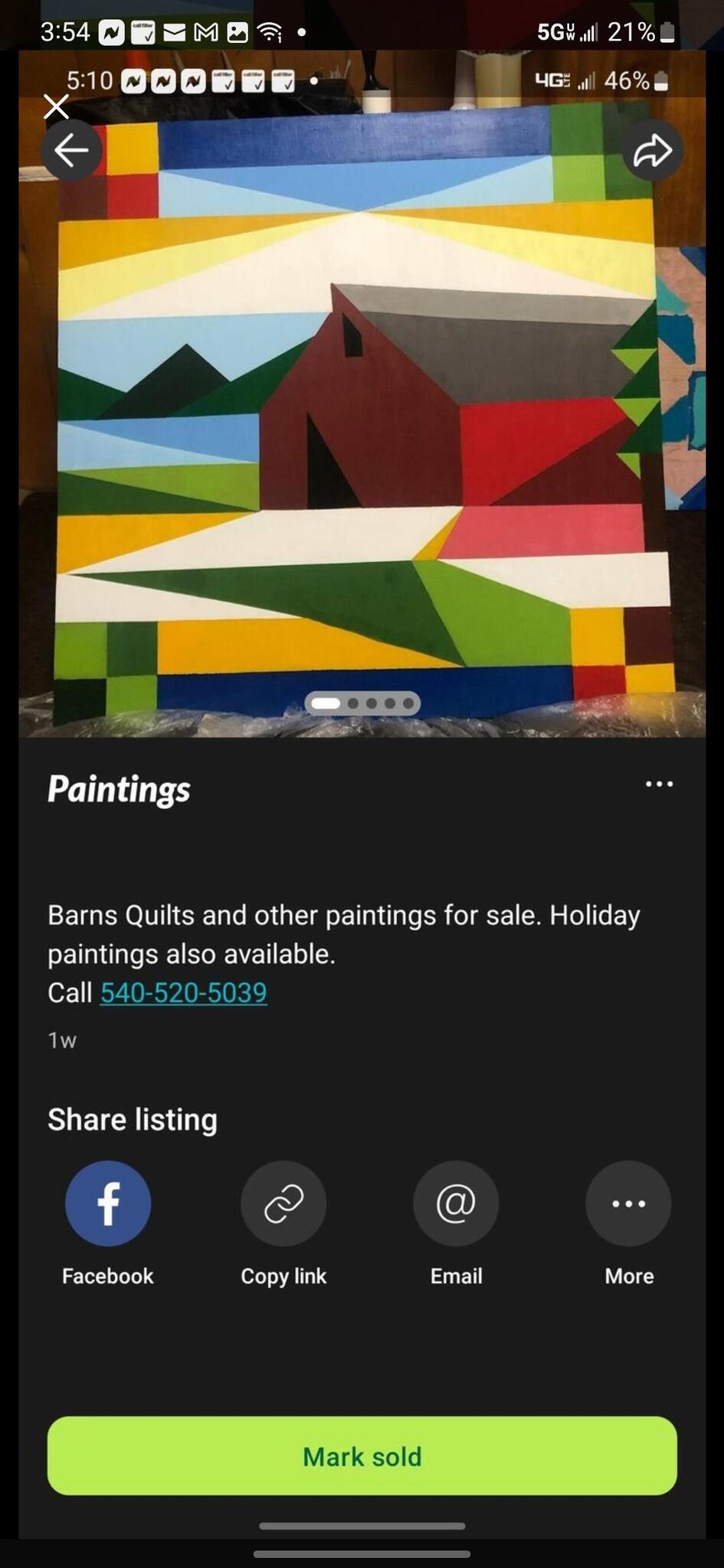The height and width of the screenshot is (1568, 724).
Task: Tap the share arrow icon on the photo
Action: tap(653, 151)
